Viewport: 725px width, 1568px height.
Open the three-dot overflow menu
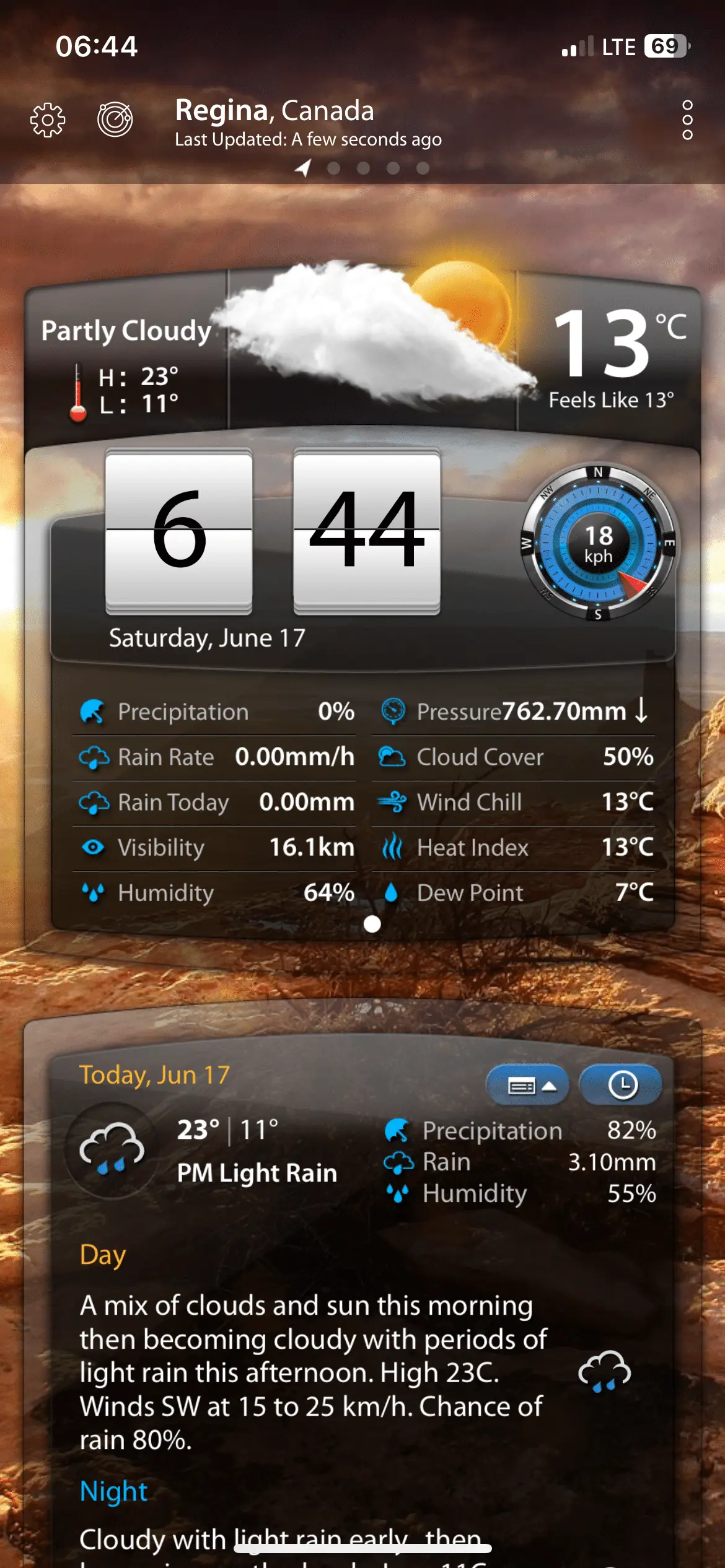687,120
